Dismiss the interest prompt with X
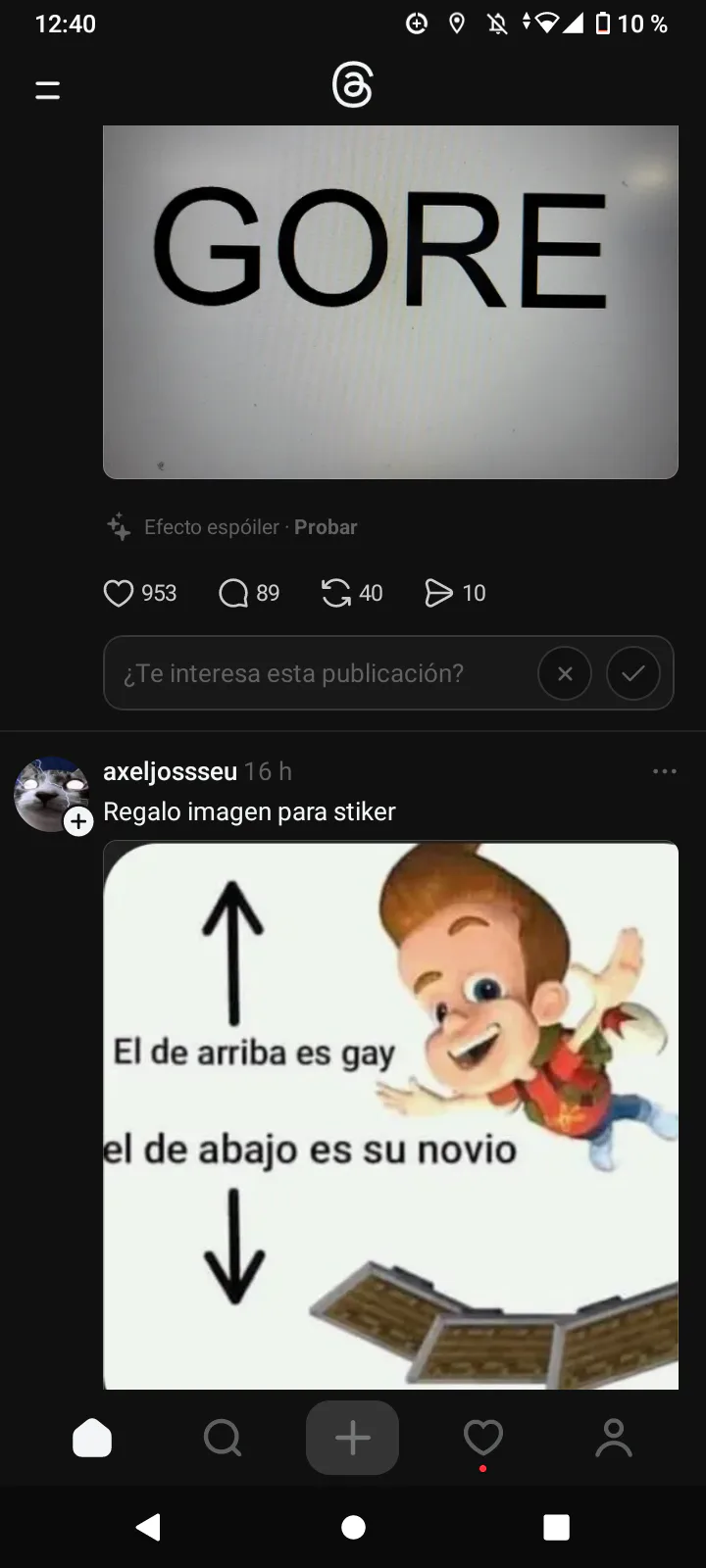Viewport: 706px width, 1568px height. [x=565, y=673]
